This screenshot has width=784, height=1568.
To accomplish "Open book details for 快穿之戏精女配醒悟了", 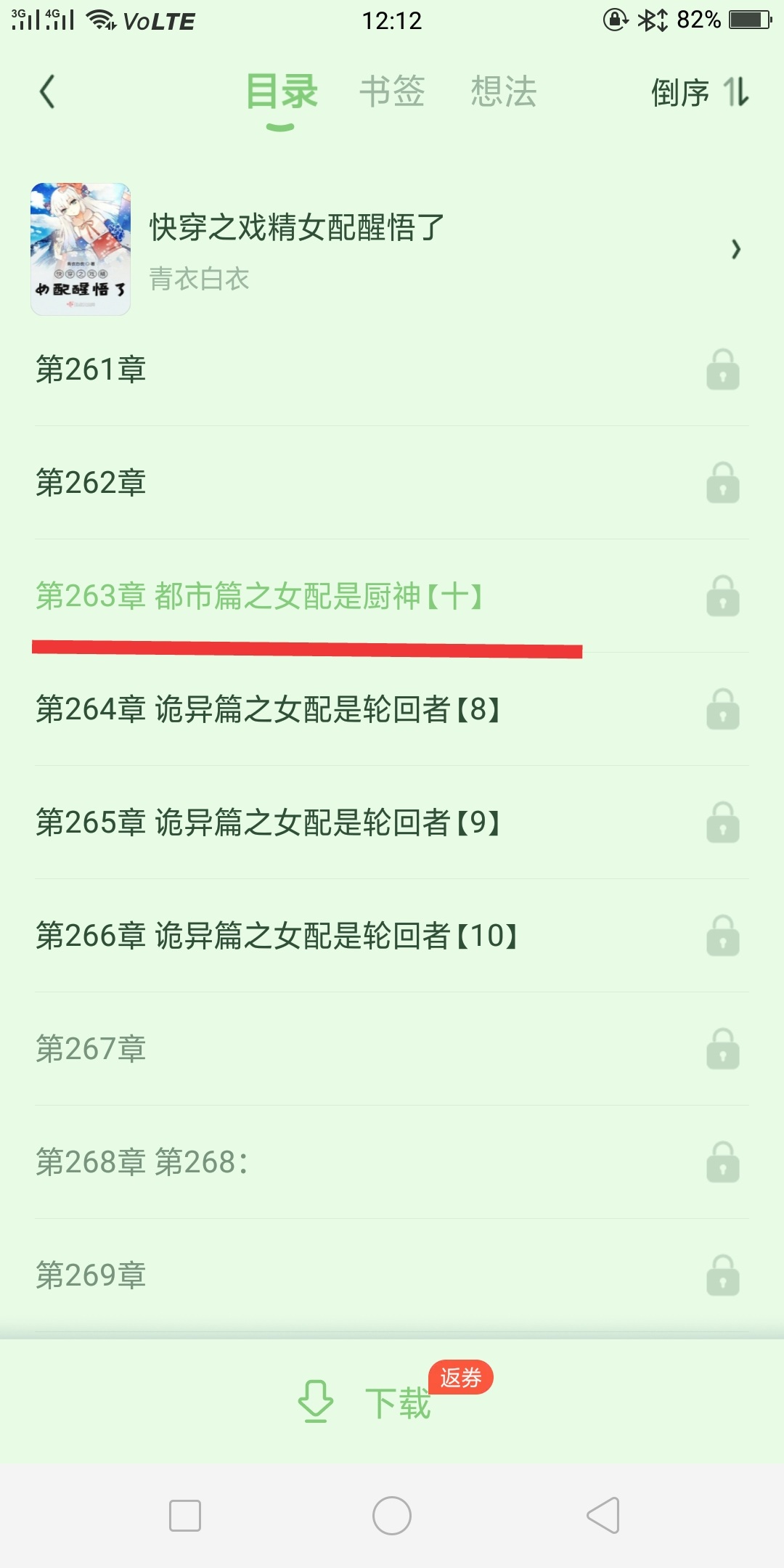I will 392,249.
